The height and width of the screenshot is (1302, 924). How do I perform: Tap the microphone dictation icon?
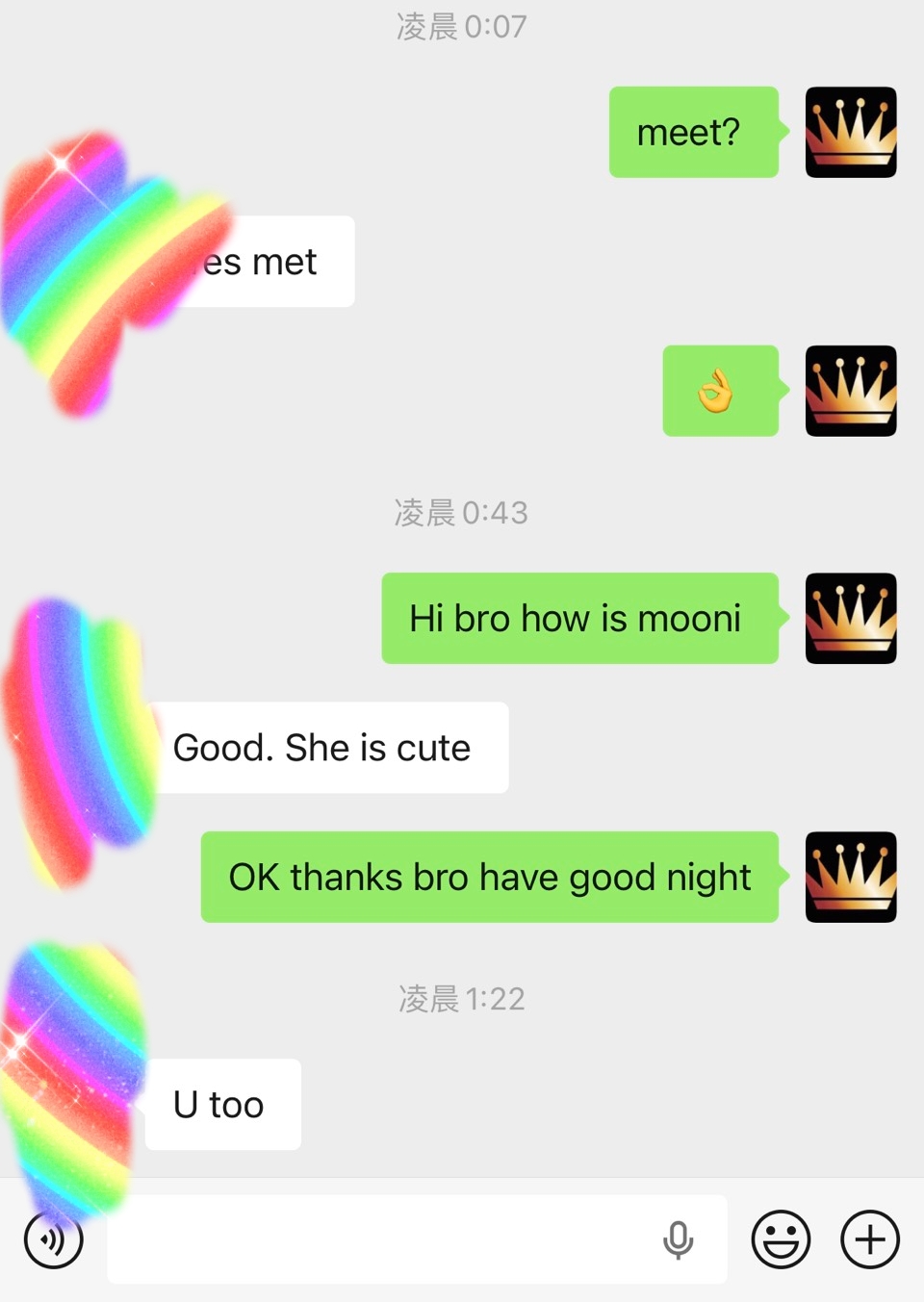click(x=678, y=1239)
